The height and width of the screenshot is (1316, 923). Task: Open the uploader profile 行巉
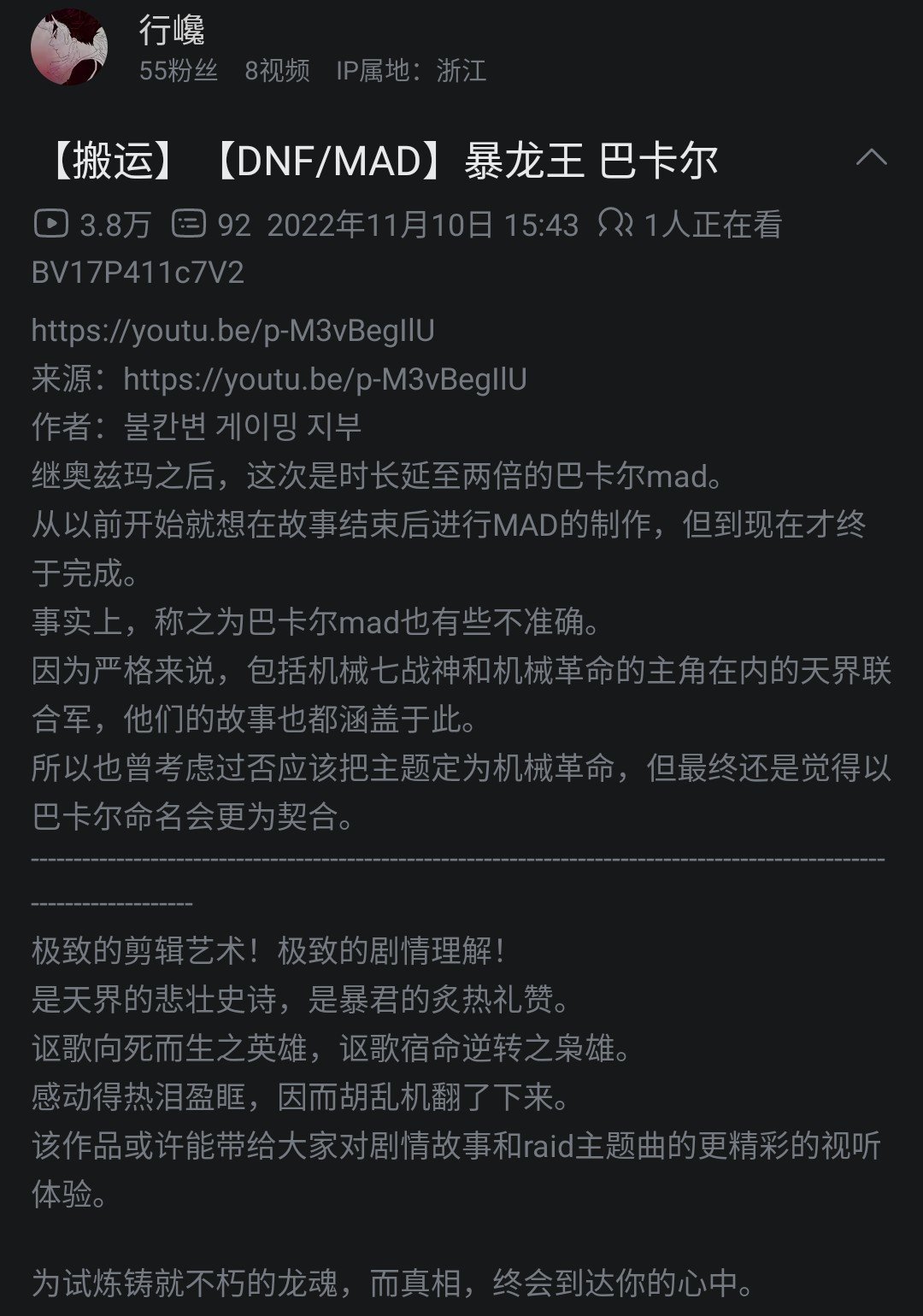pyautogui.click(x=172, y=28)
